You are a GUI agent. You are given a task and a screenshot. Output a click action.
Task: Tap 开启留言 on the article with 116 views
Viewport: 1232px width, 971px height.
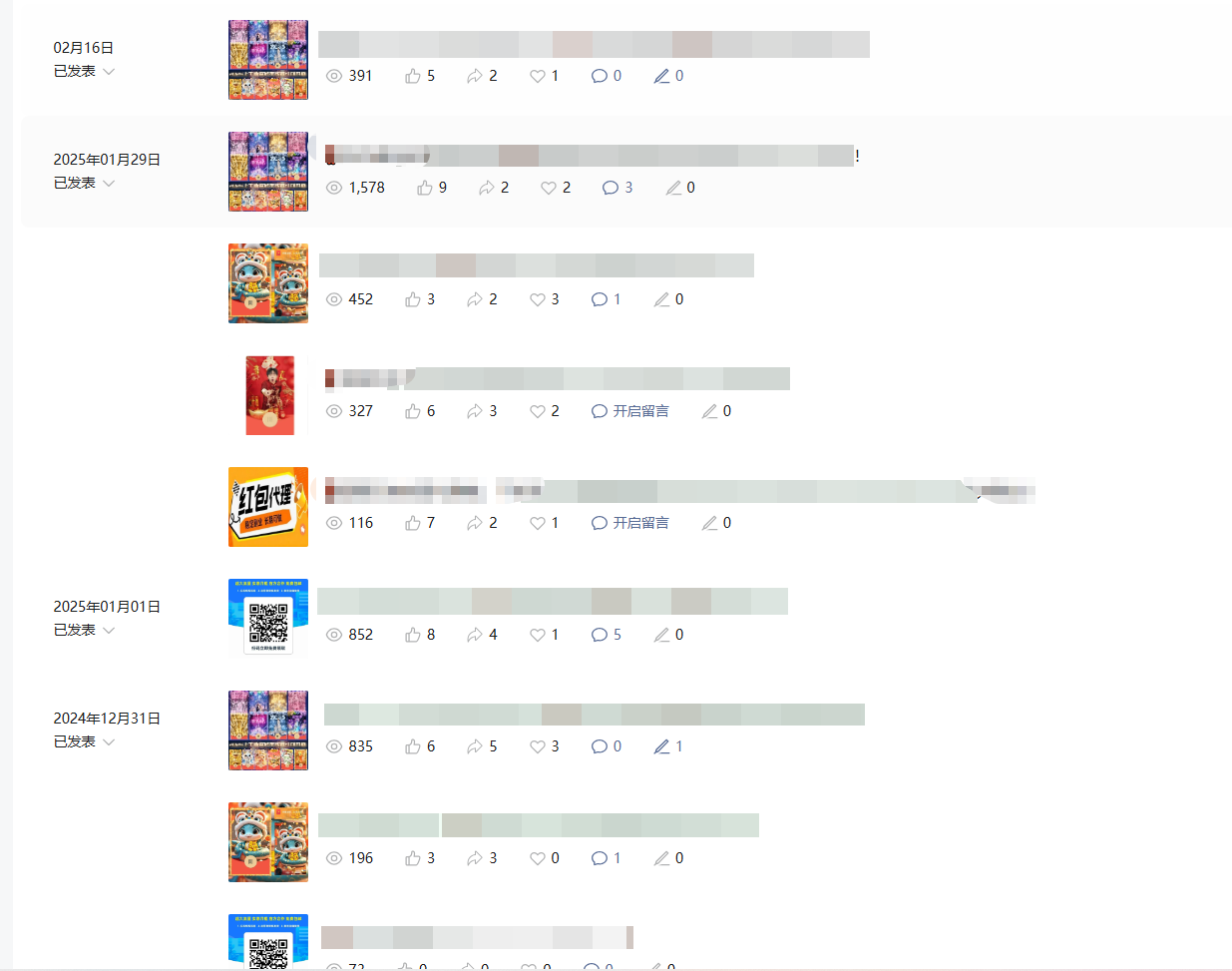click(630, 523)
